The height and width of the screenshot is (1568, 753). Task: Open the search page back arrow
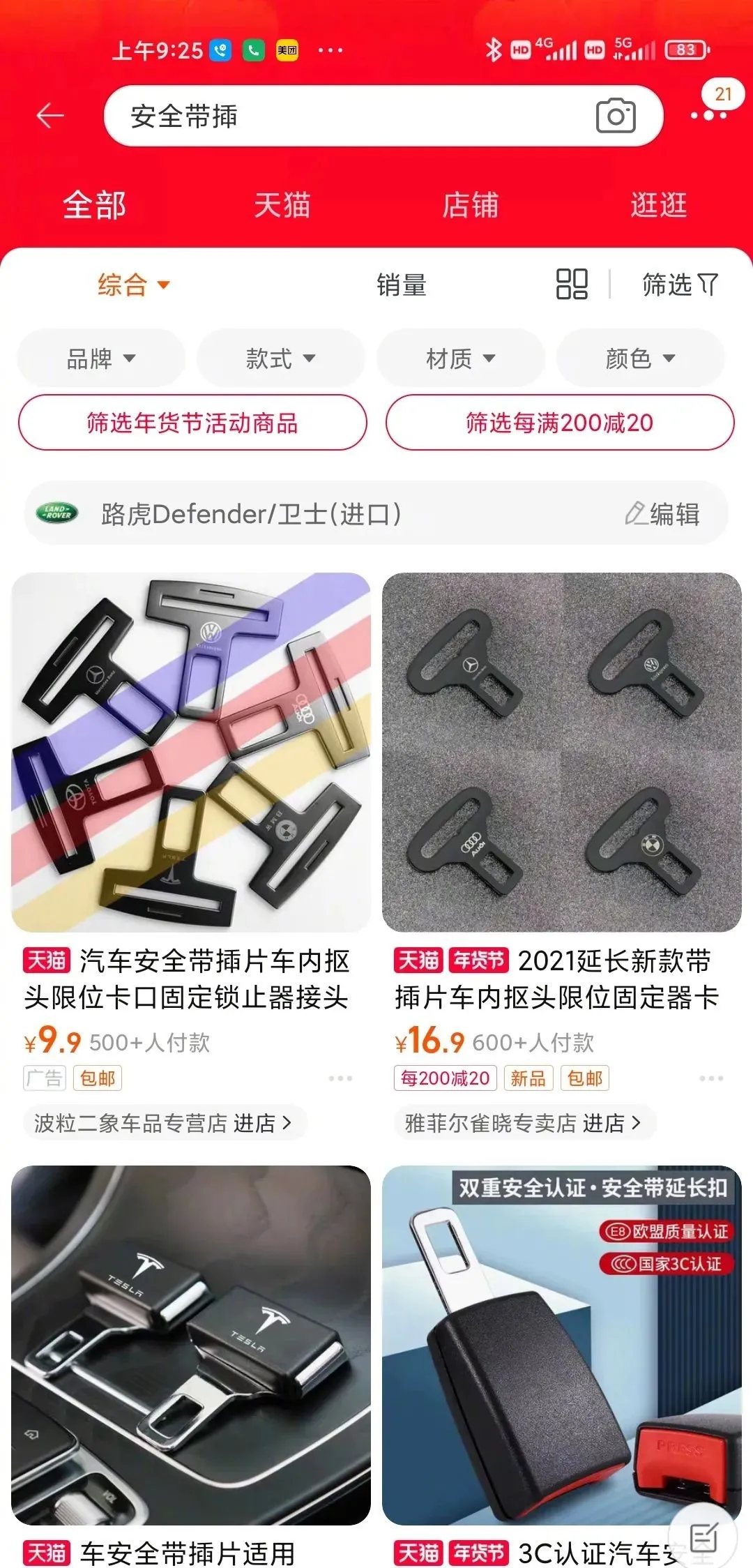pos(46,116)
